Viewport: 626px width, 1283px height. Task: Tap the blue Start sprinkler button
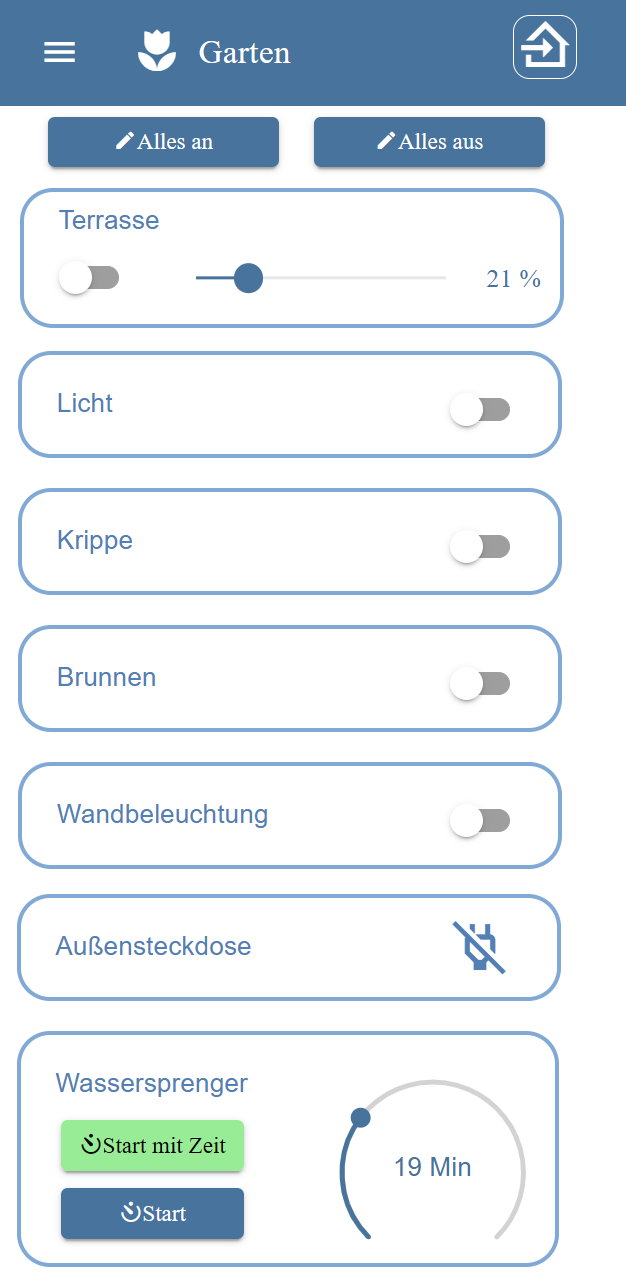click(152, 1214)
